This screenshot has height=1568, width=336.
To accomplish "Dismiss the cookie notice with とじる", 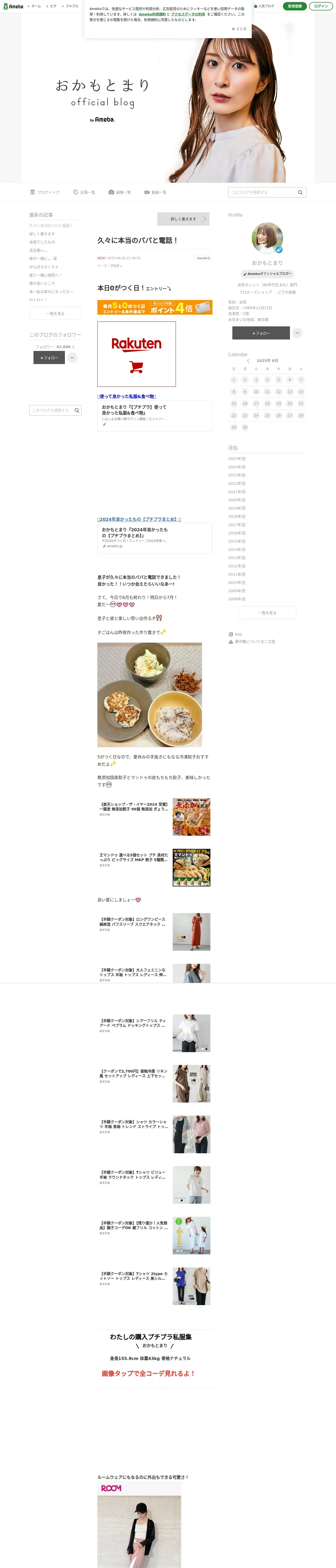I will pos(239,28).
